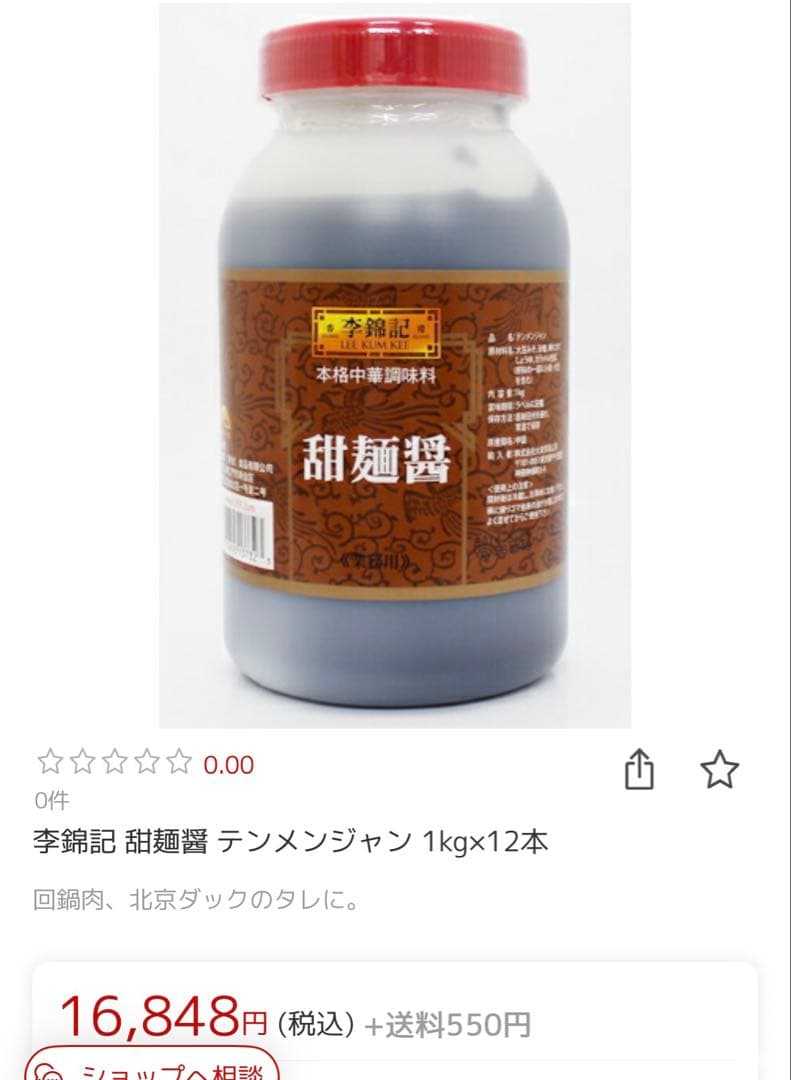Select the second rating star
The height and width of the screenshot is (1080, 791).
click(83, 764)
